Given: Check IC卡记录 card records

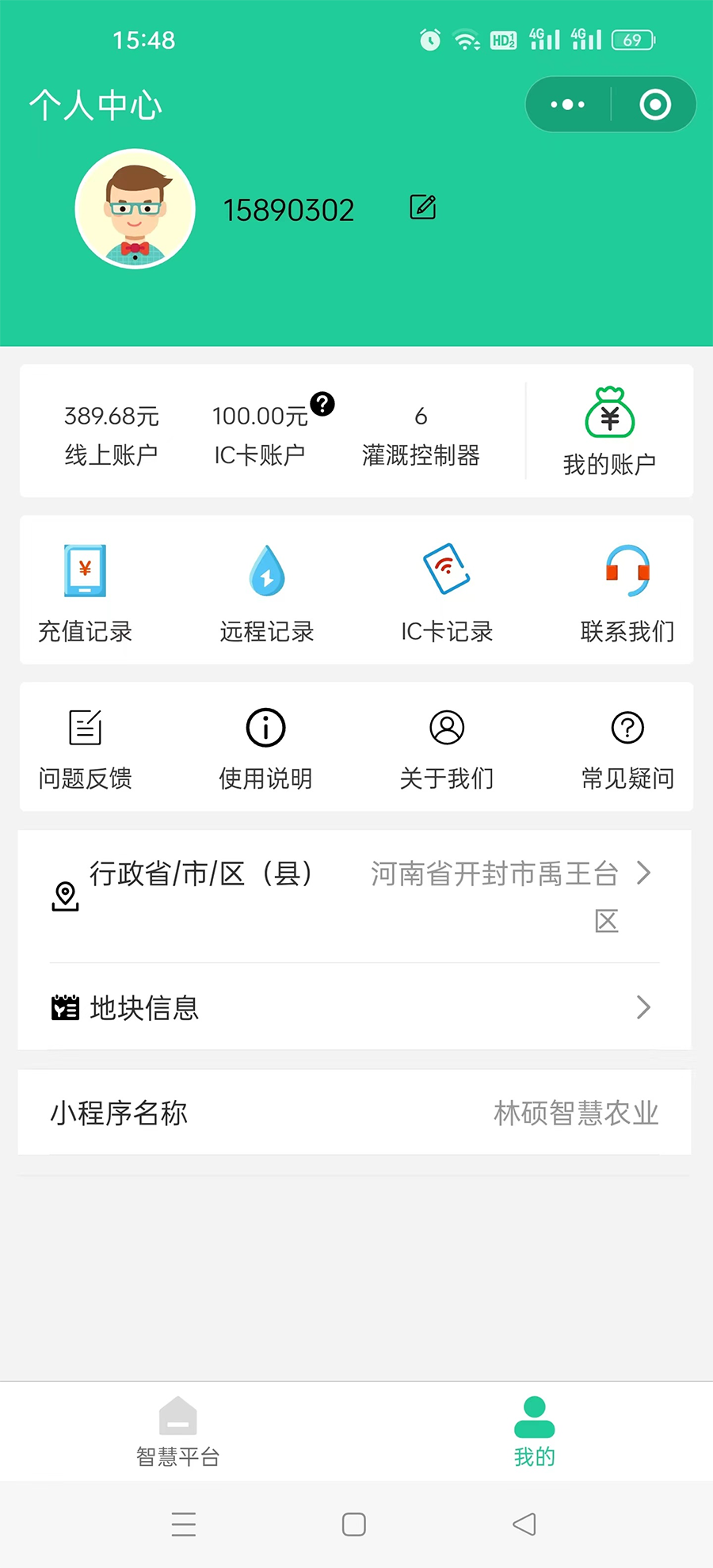Looking at the screenshot, I should (447, 591).
